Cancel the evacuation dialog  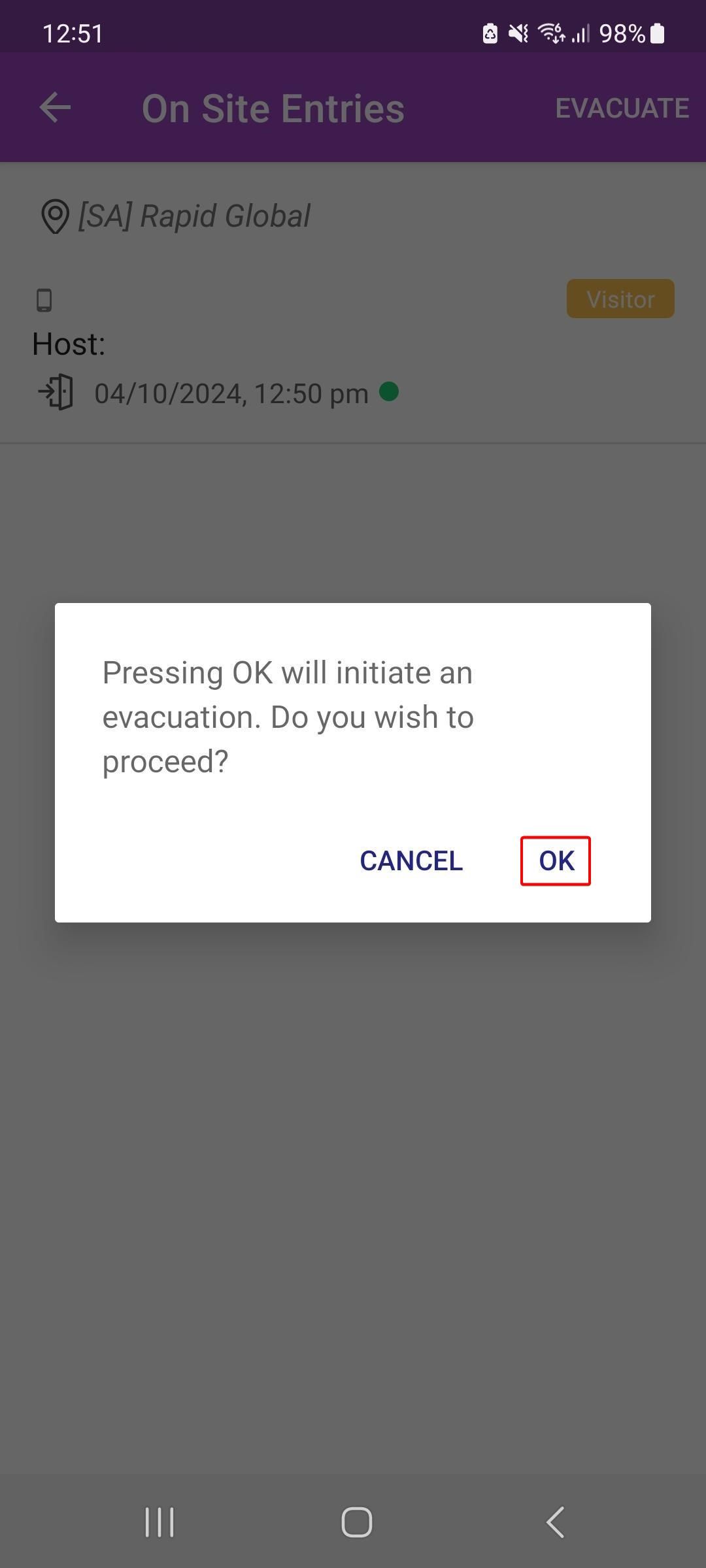411,860
